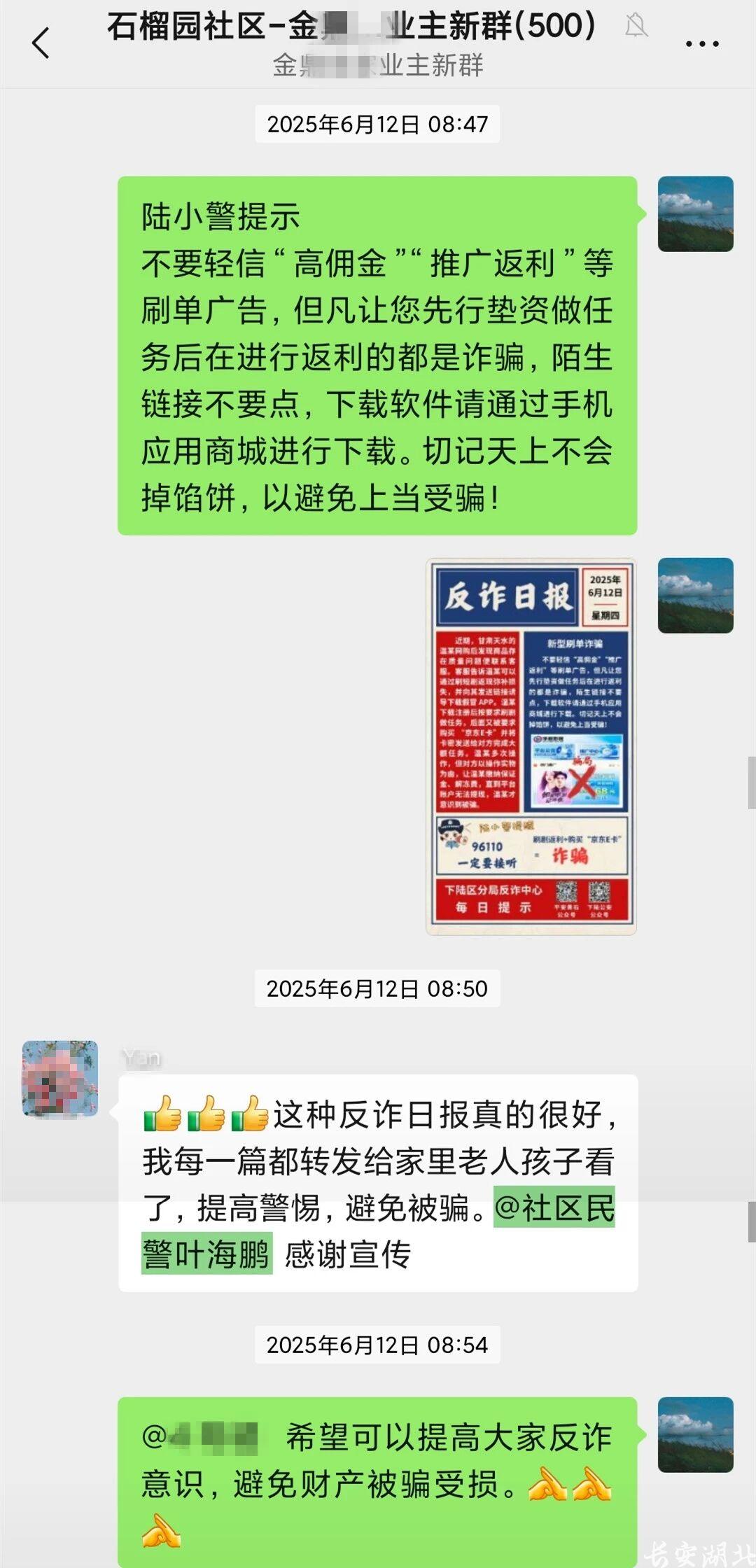Tap the avatar beside the 希望可以提高大家反诈意识 message

(695, 1435)
